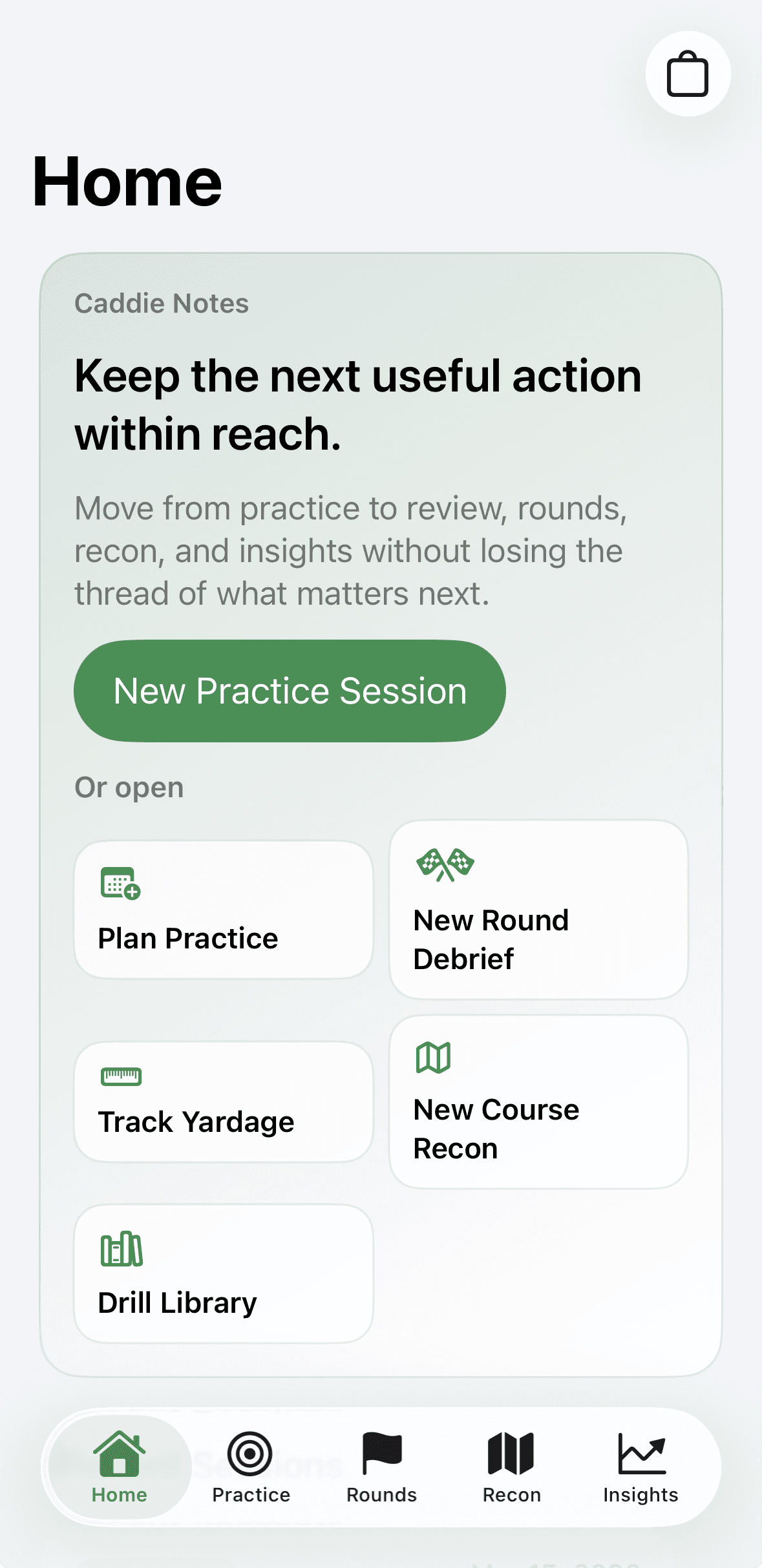The width and height of the screenshot is (762, 1568).
Task: Open the Track Yardage card
Action: (223, 1098)
